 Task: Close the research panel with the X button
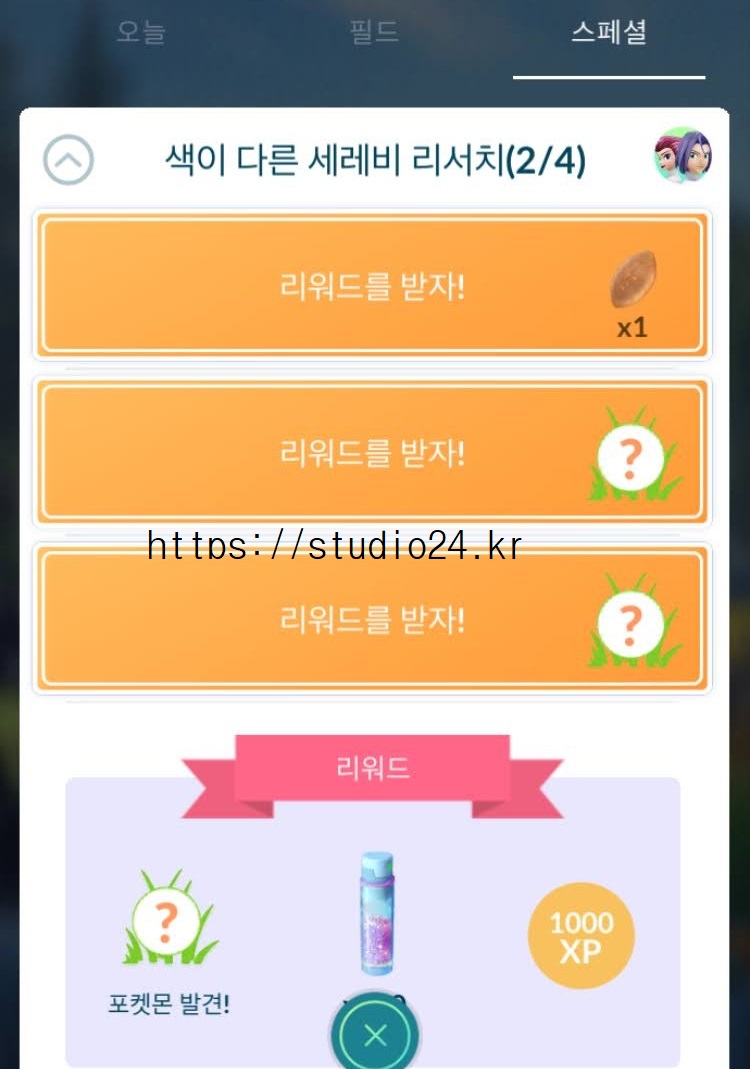[x=376, y=1035]
